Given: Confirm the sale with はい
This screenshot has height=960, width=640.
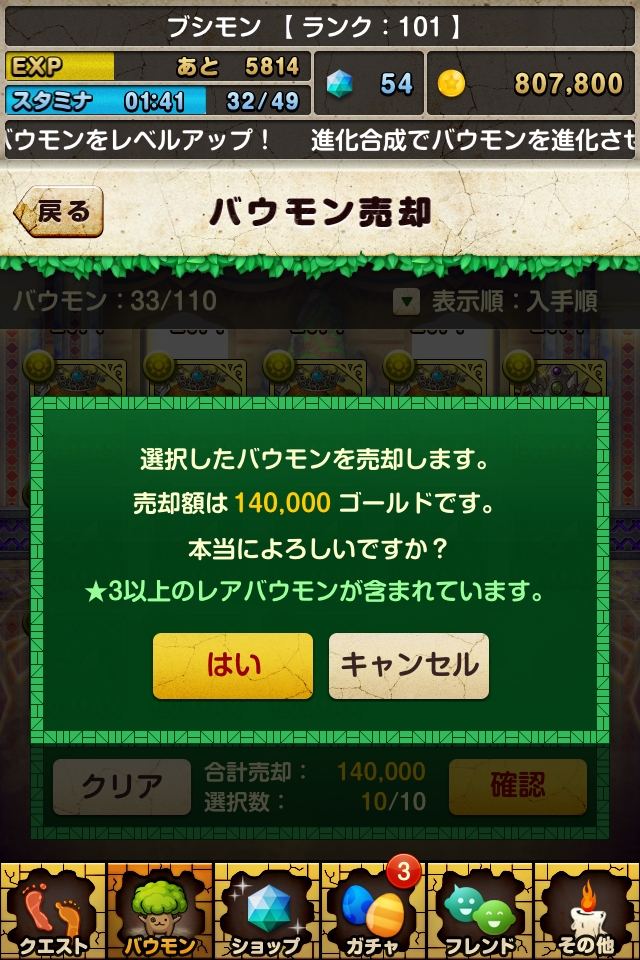Looking at the screenshot, I should click(x=232, y=665).
